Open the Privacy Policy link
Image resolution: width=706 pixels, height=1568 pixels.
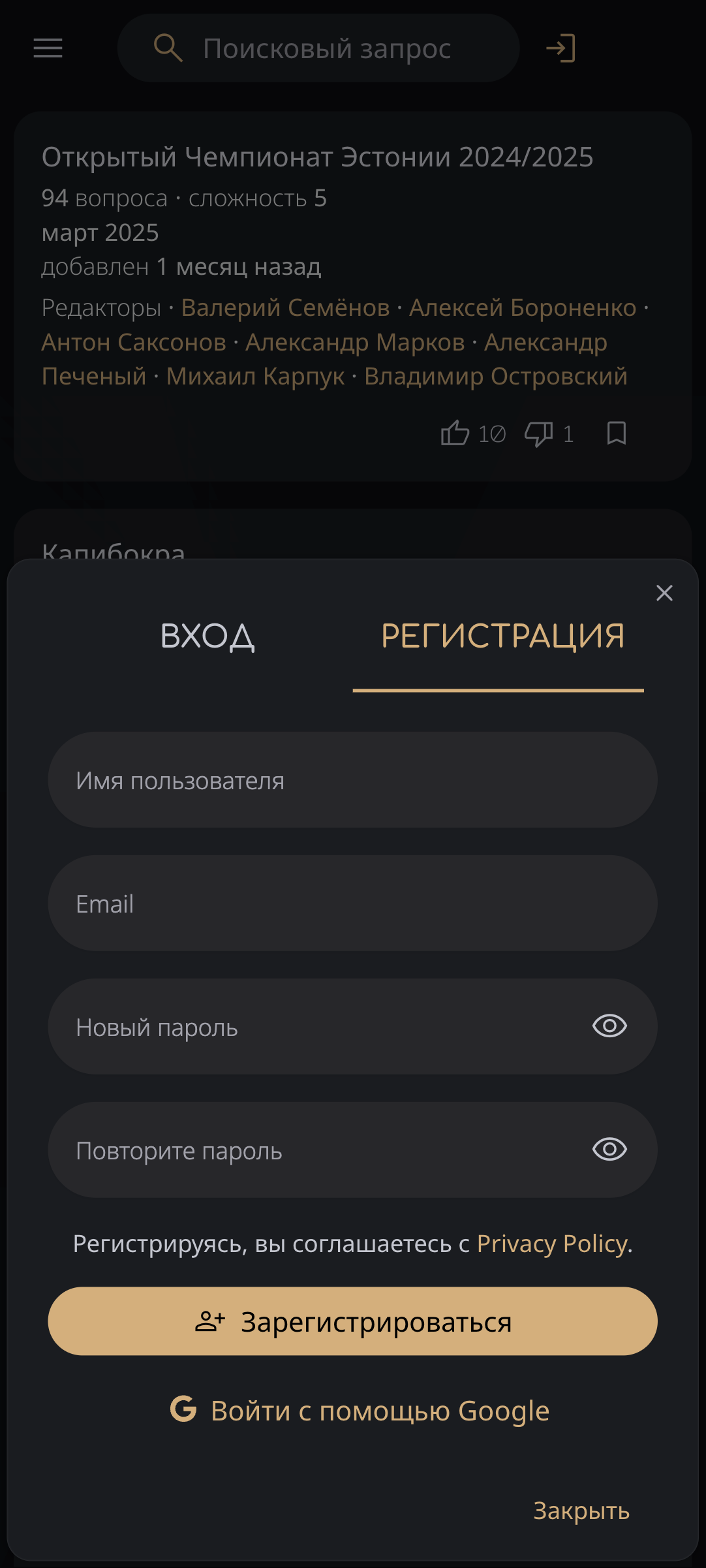(552, 1244)
